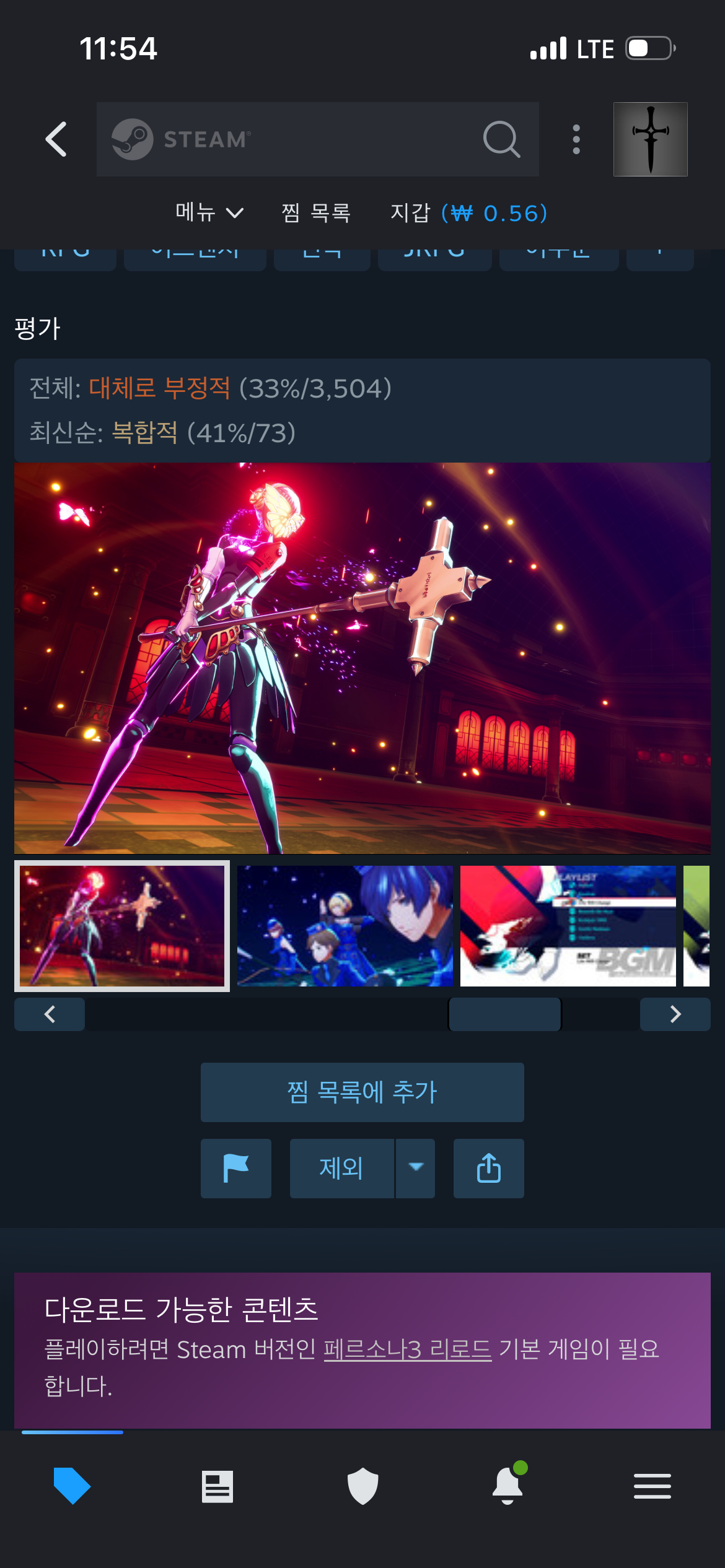Share this store page
Image resolution: width=725 pixels, height=1568 pixels.
point(489,1169)
